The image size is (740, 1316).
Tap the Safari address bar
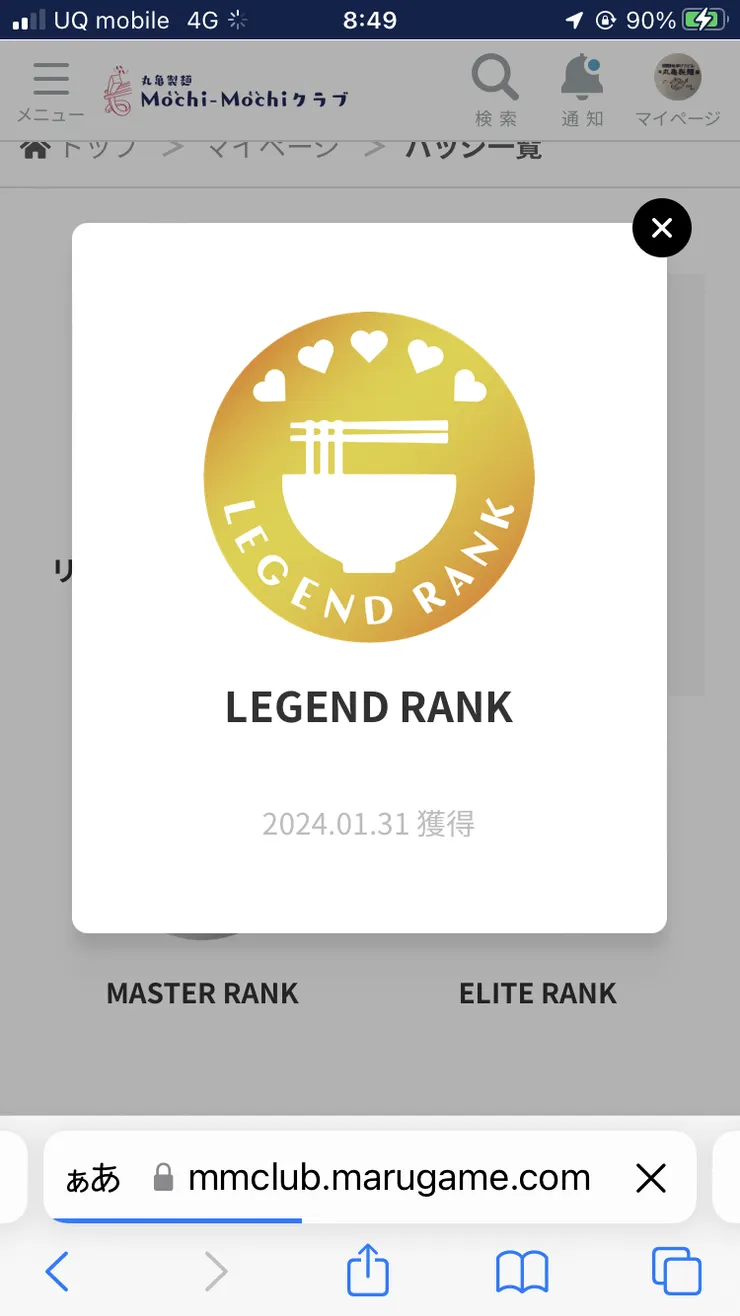tap(388, 1178)
